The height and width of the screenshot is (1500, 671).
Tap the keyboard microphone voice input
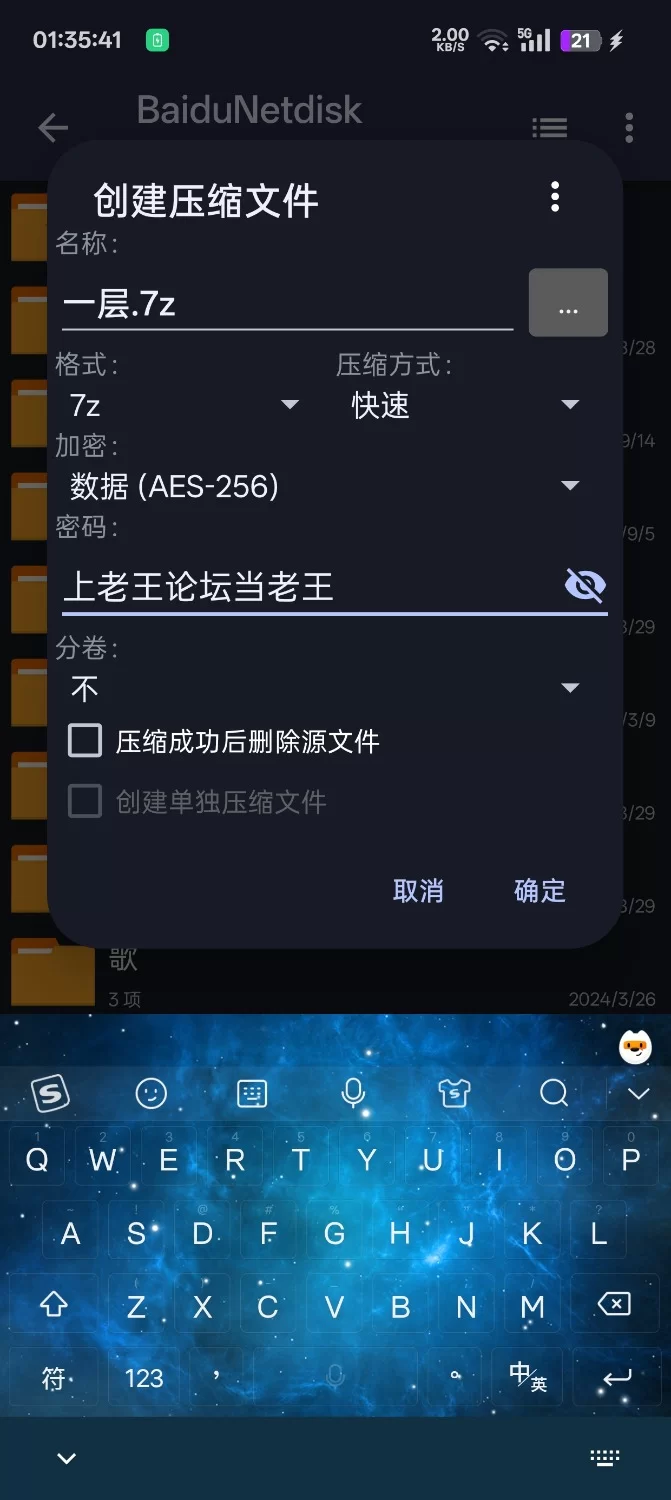353,1093
